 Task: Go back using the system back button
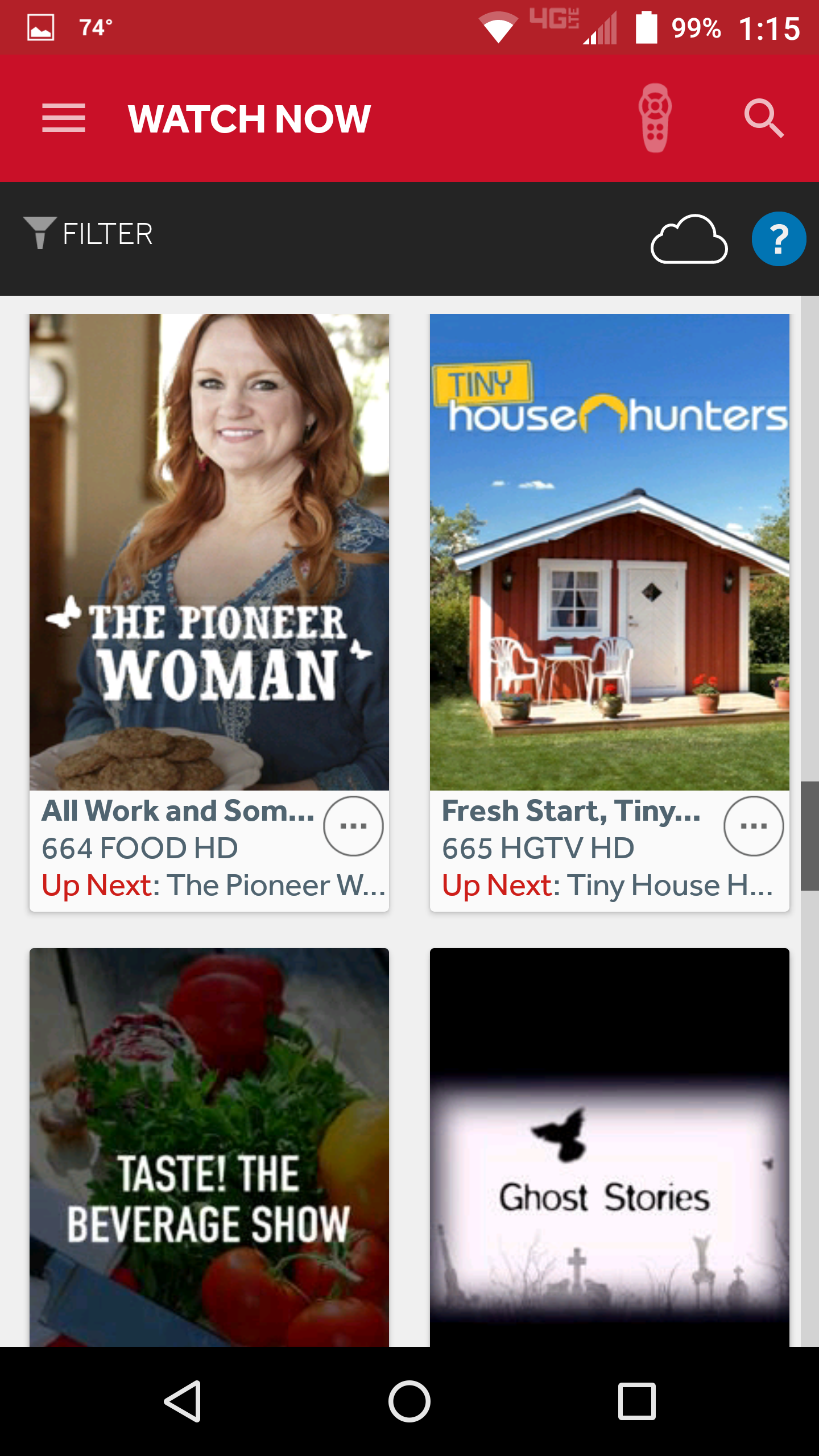183,1401
